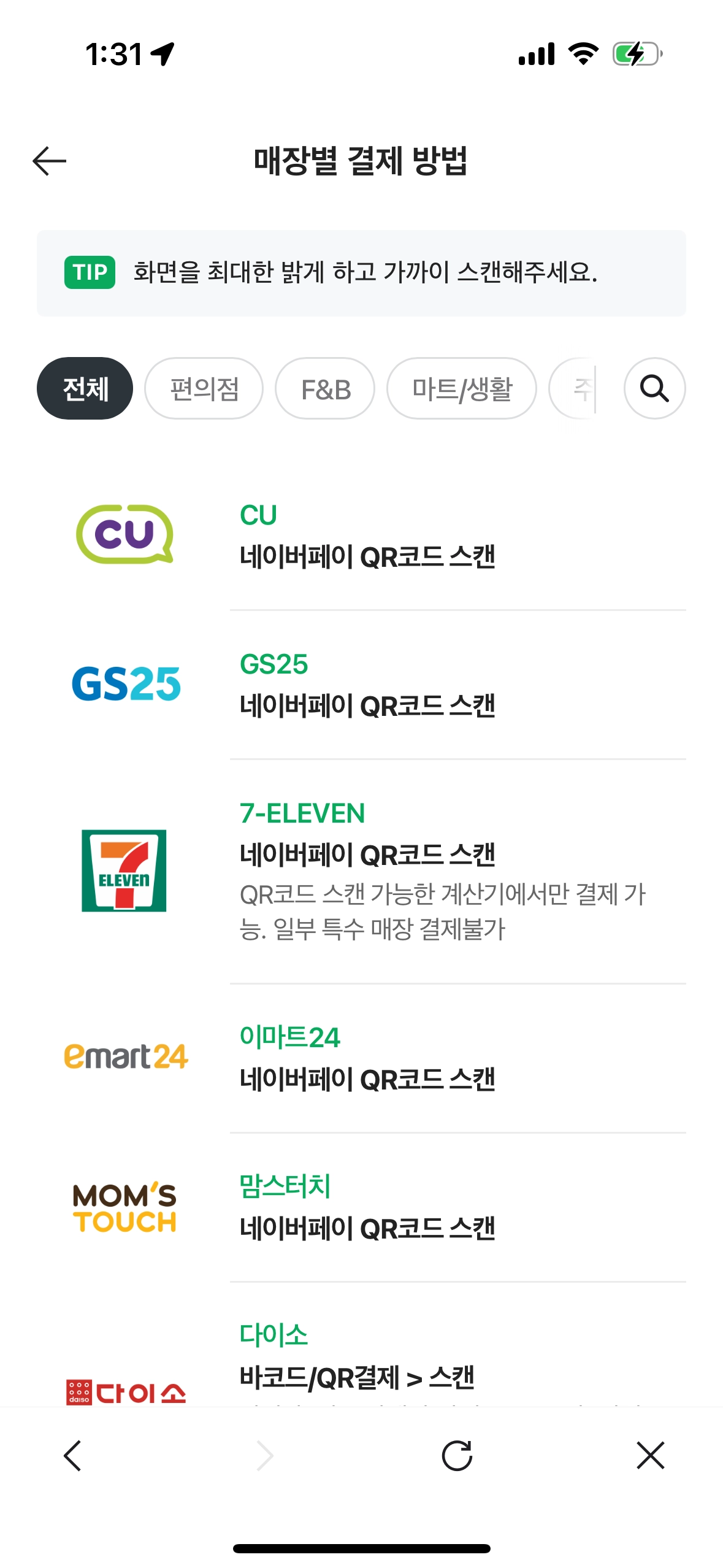Open the 다이소 store entry
723x1568 pixels.
tap(361, 1345)
